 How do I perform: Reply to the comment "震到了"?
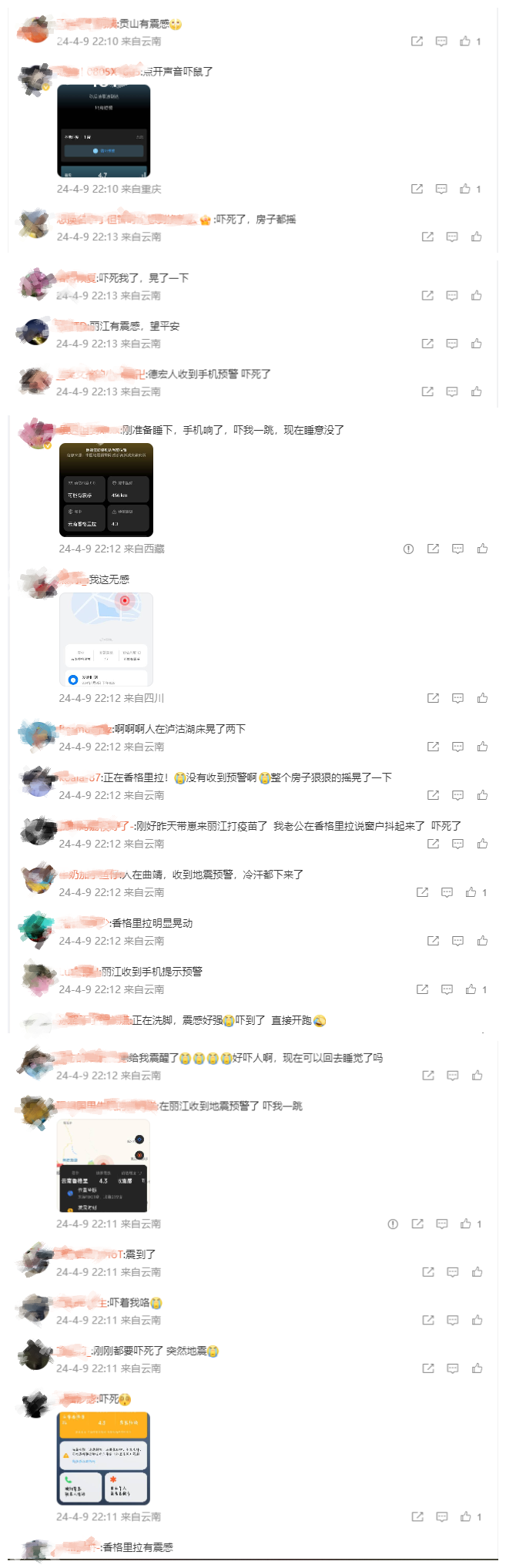[x=453, y=1272]
